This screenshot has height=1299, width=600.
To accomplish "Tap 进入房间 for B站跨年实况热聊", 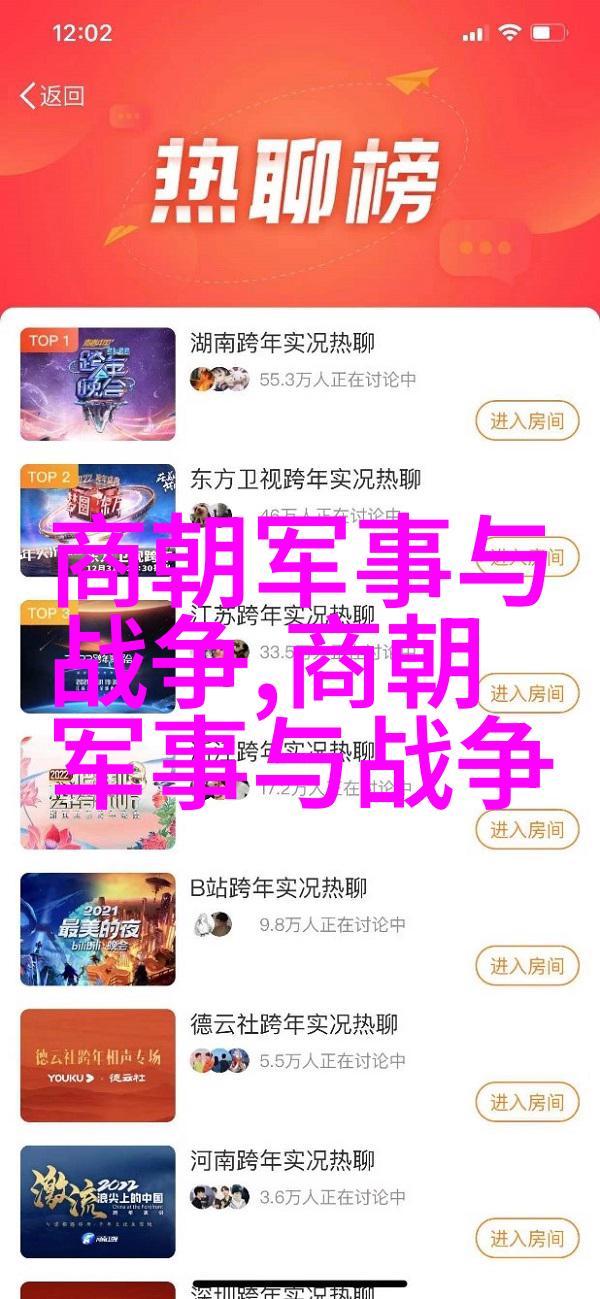I will pyautogui.click(x=526, y=966).
